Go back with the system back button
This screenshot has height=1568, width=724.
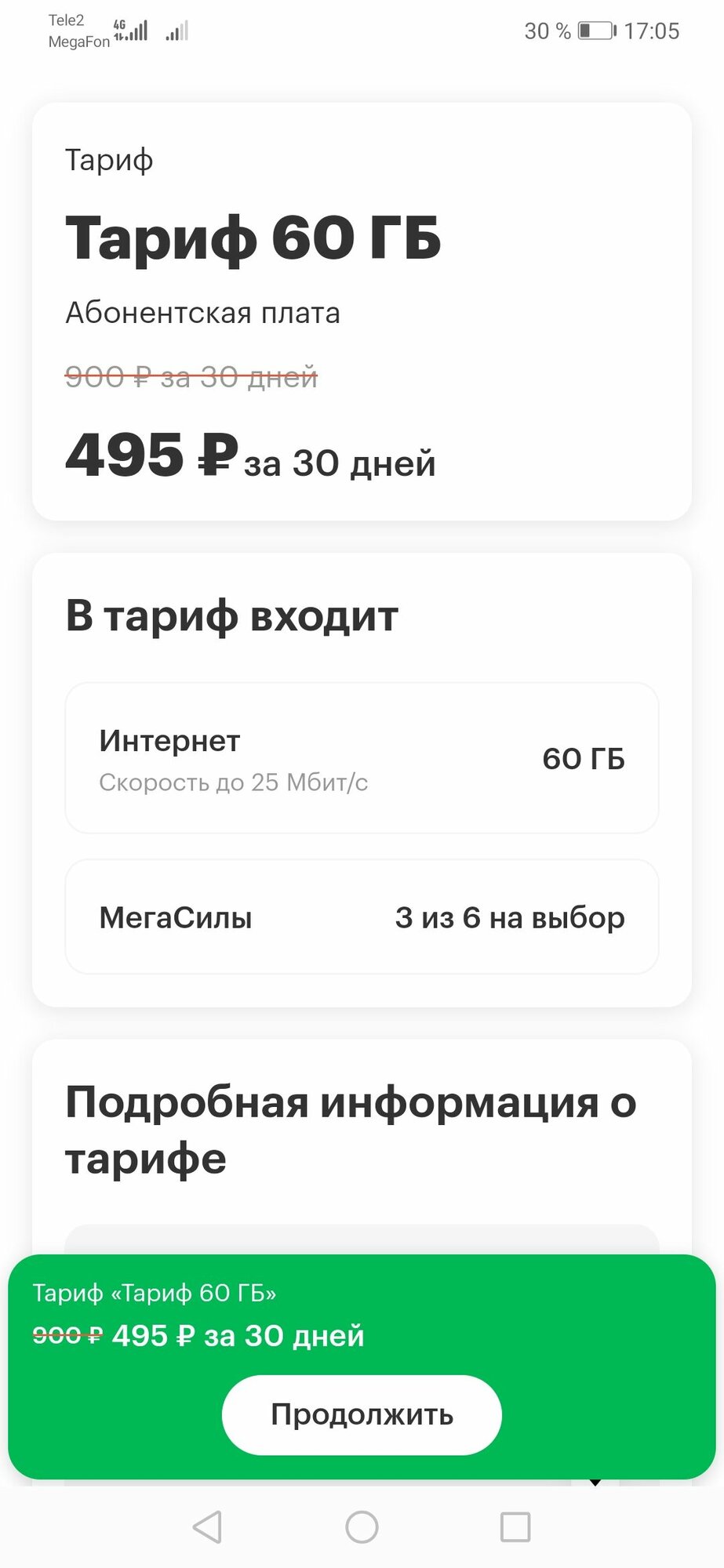point(208,1526)
